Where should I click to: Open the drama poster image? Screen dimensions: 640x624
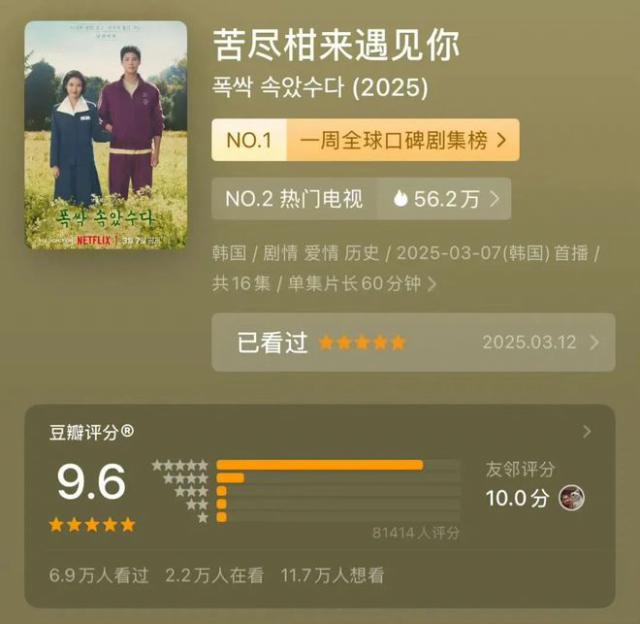pos(106,135)
